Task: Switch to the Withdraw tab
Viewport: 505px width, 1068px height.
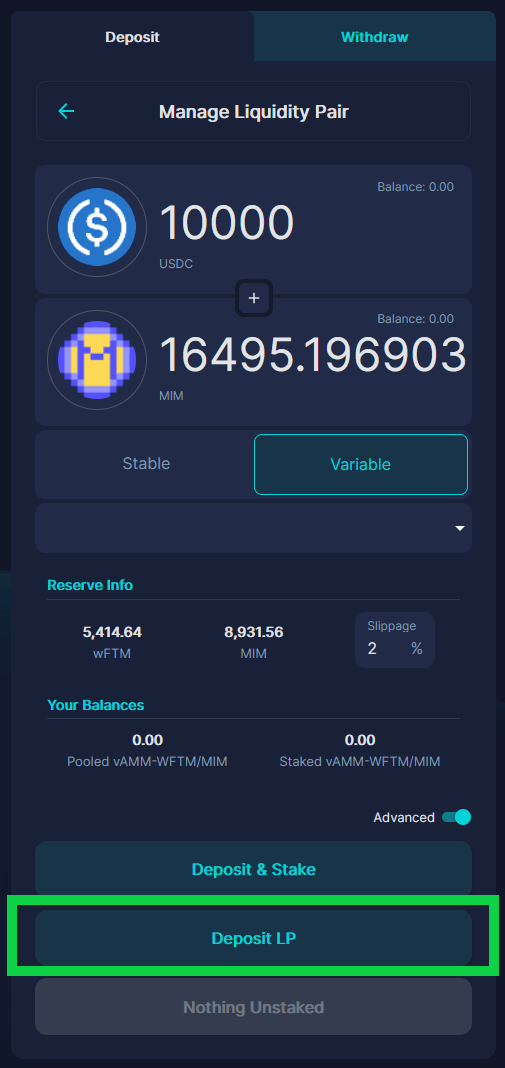Action: click(x=374, y=37)
